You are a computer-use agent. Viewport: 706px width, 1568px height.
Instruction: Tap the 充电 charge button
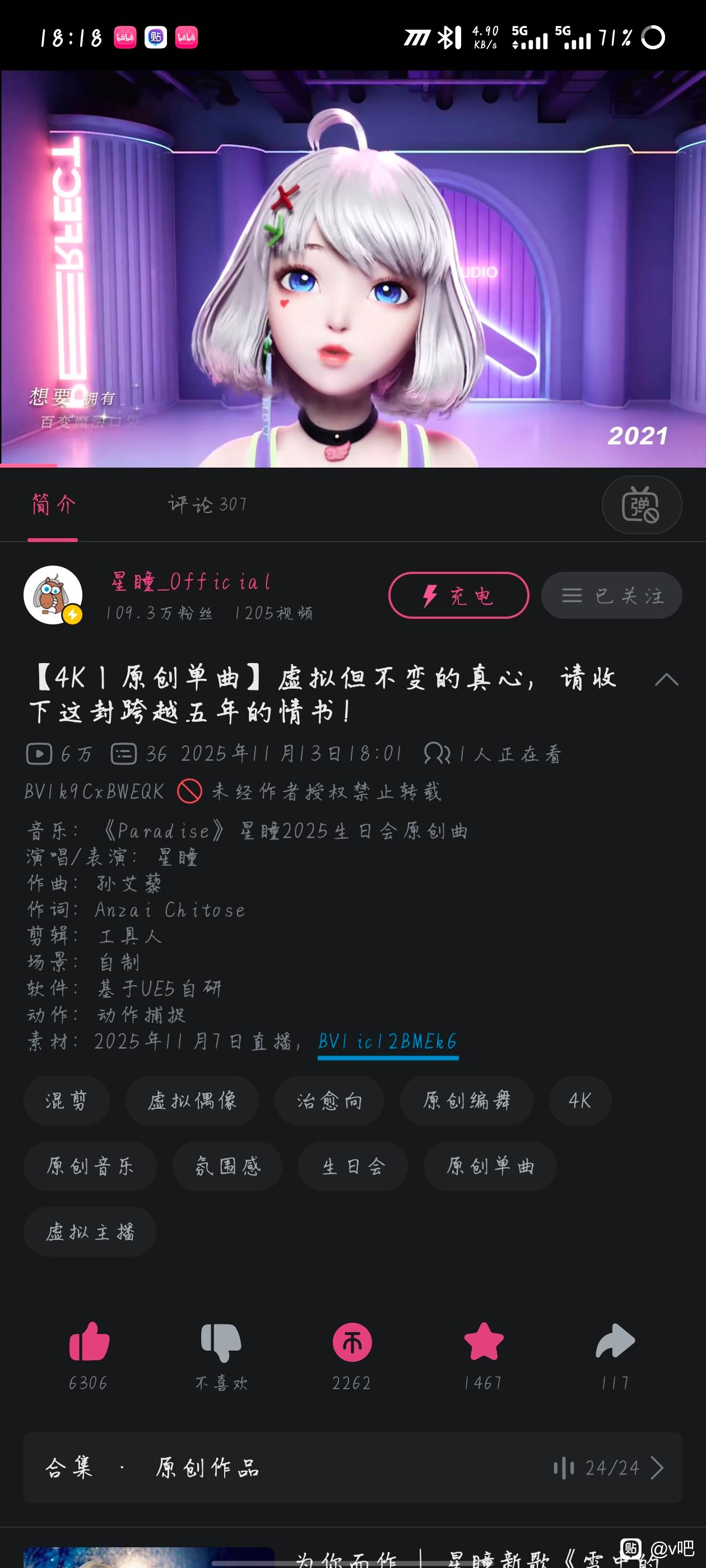pyautogui.click(x=458, y=595)
